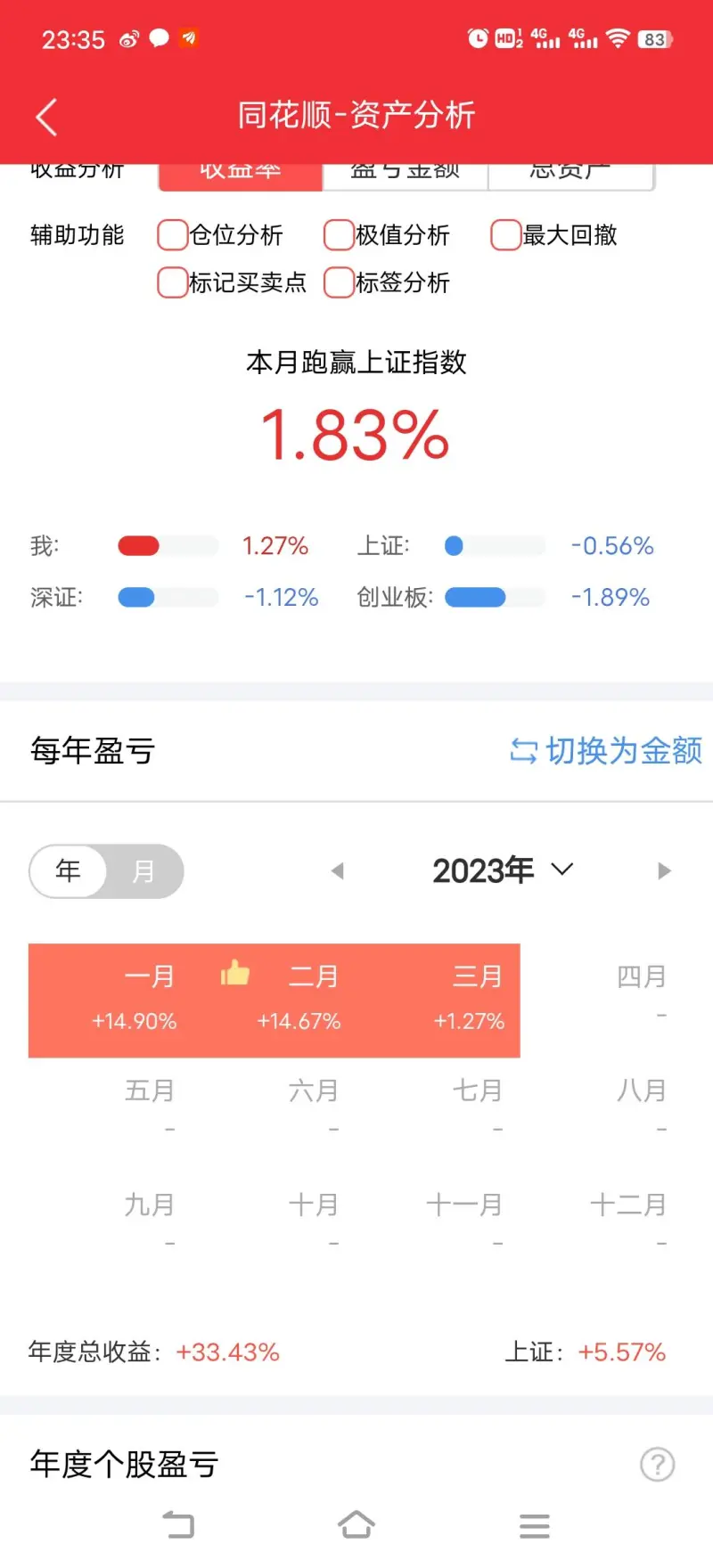Viewport: 713px width, 1568px height.
Task: Tap 切换为金额 link
Action: (606, 751)
